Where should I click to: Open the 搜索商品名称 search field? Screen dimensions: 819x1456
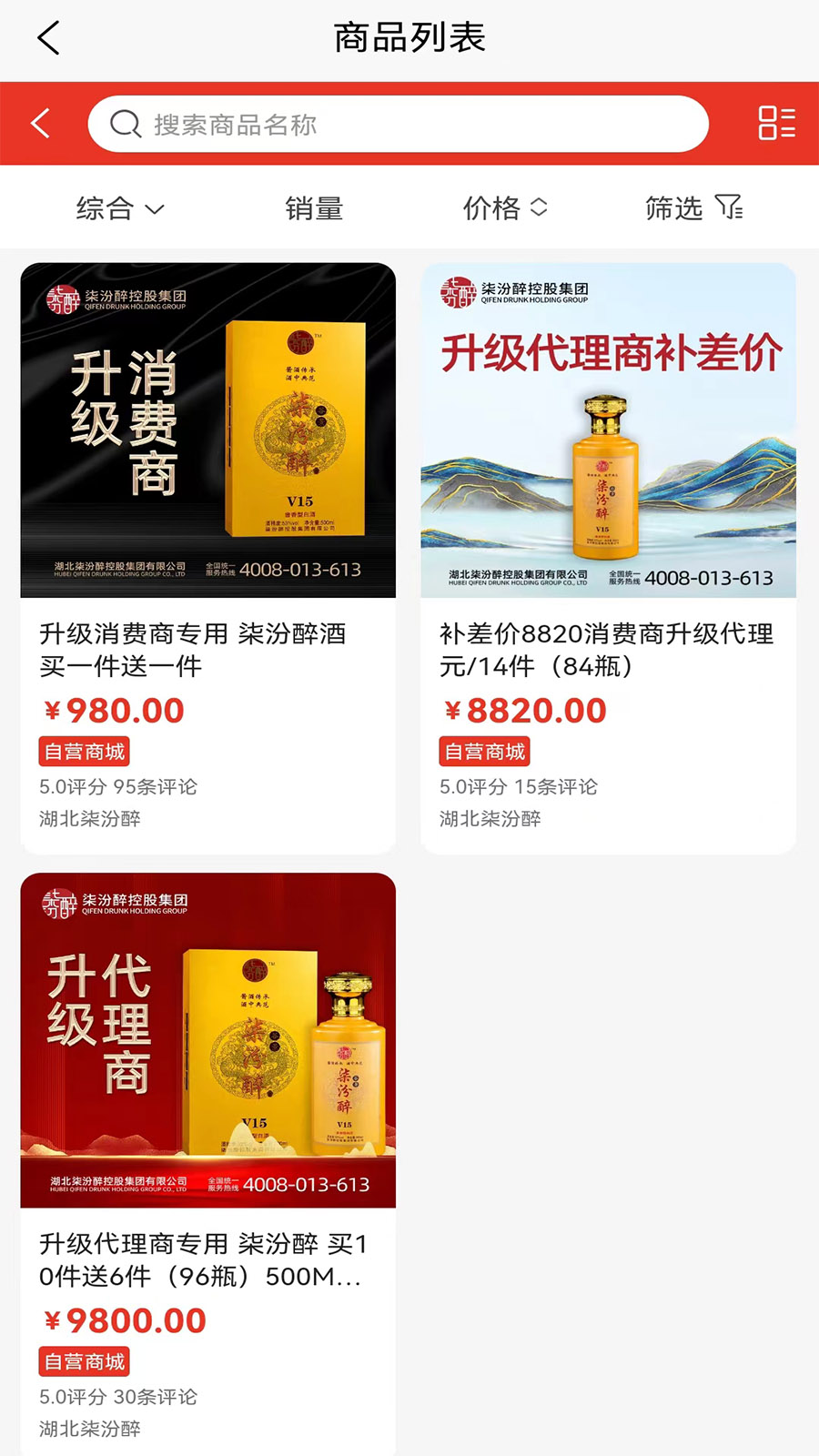(398, 124)
